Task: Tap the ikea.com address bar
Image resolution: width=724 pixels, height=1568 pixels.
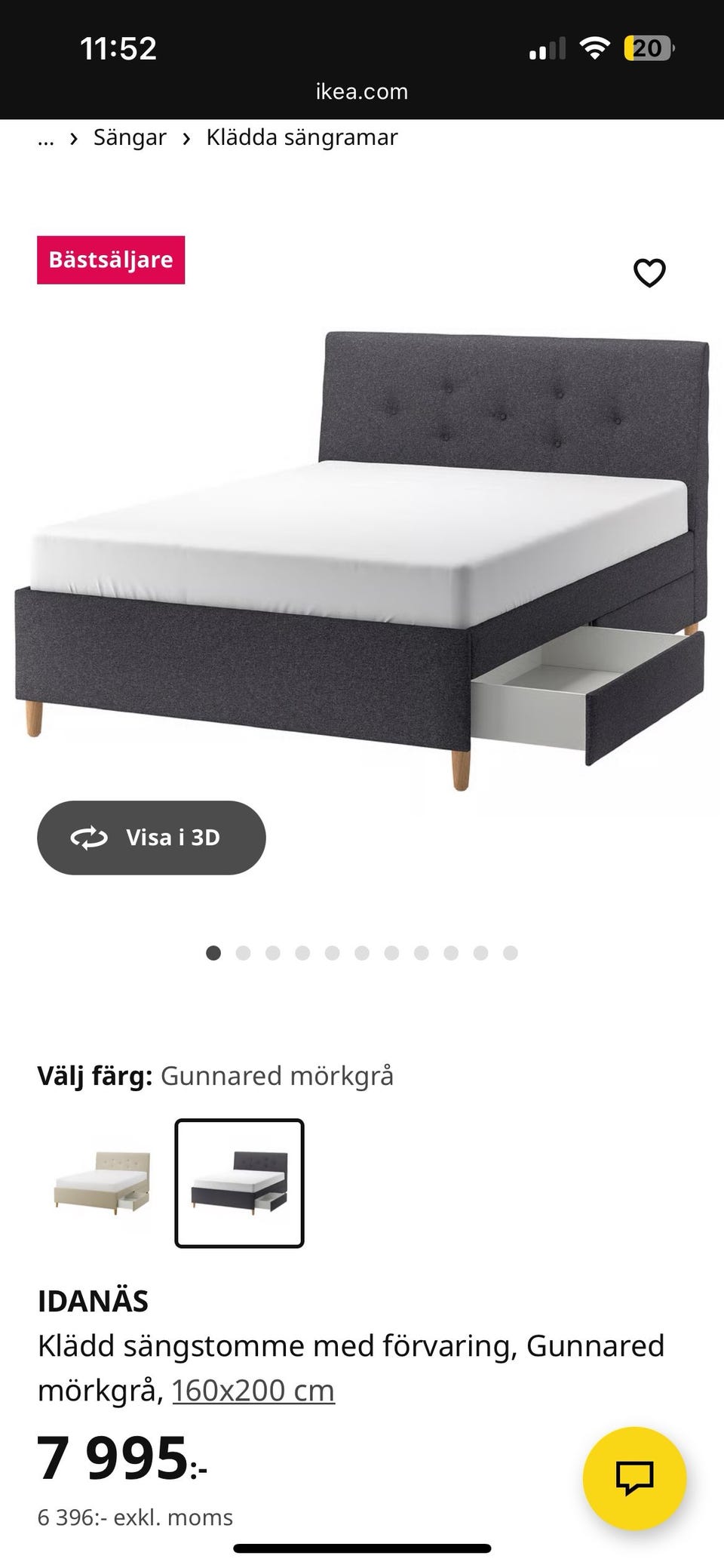Action: 362,91
